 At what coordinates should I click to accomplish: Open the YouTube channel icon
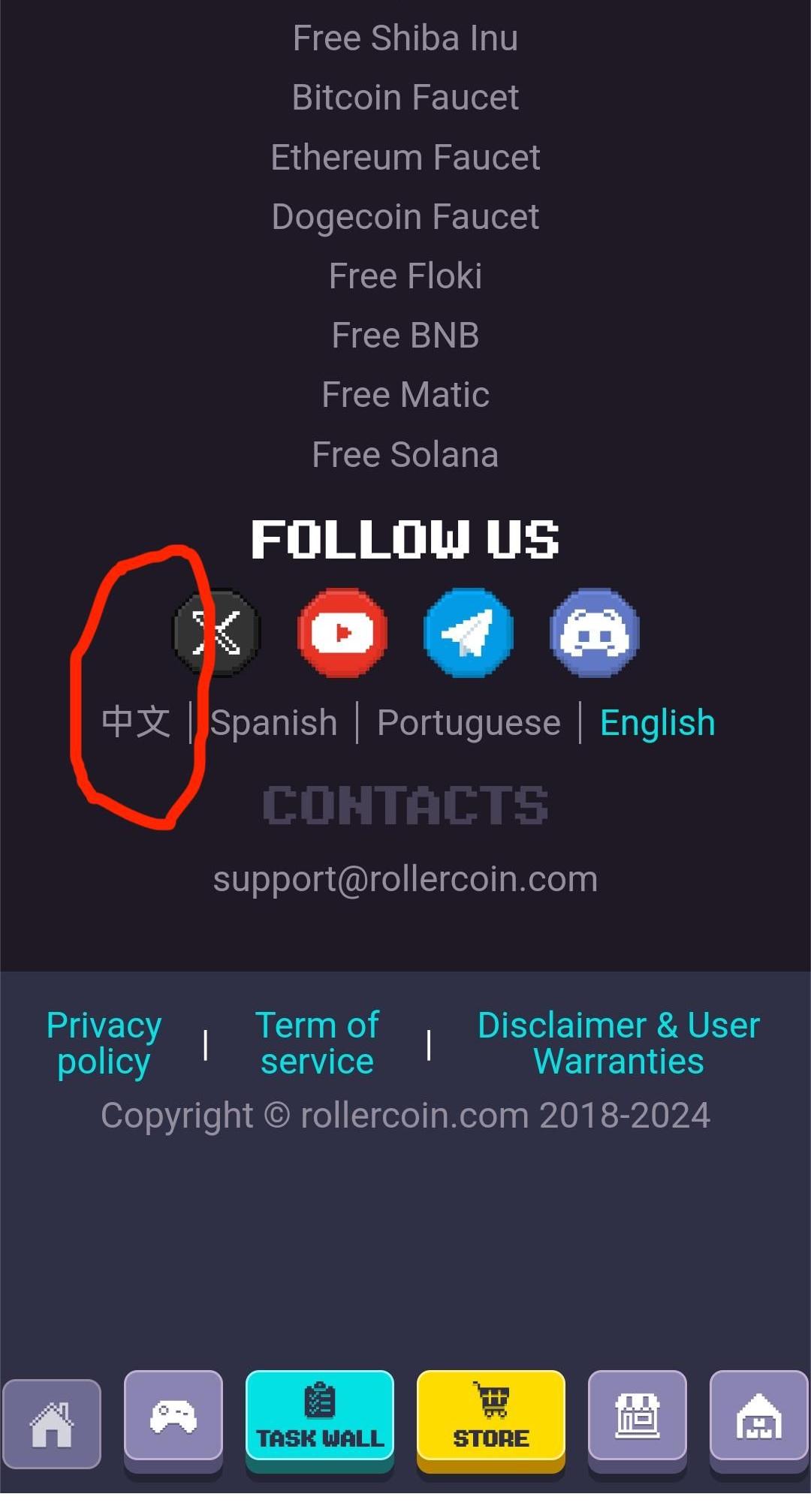(x=343, y=632)
